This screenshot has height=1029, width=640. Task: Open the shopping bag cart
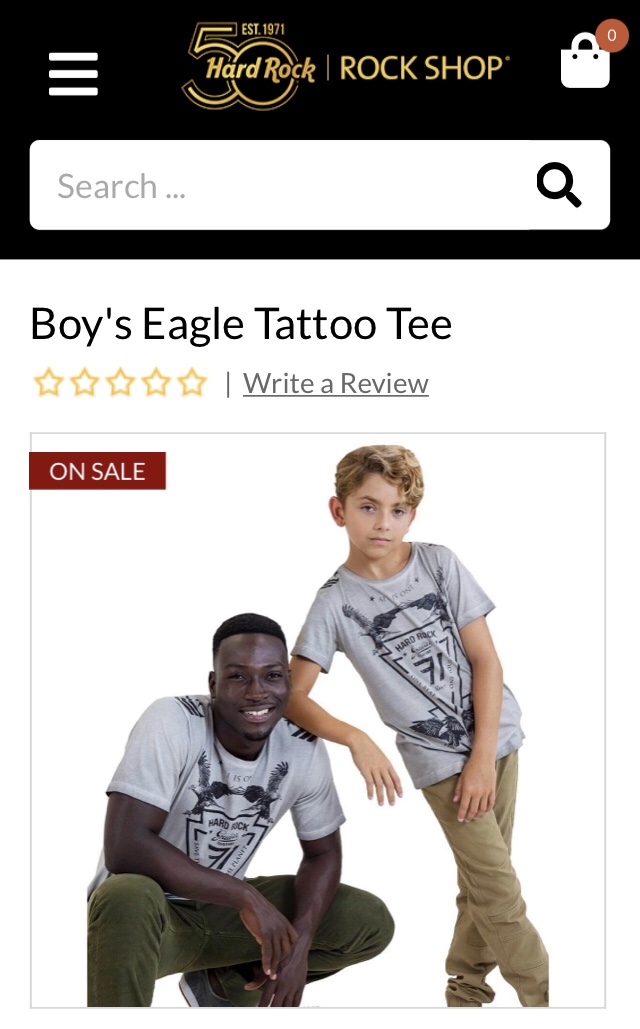click(x=586, y=62)
